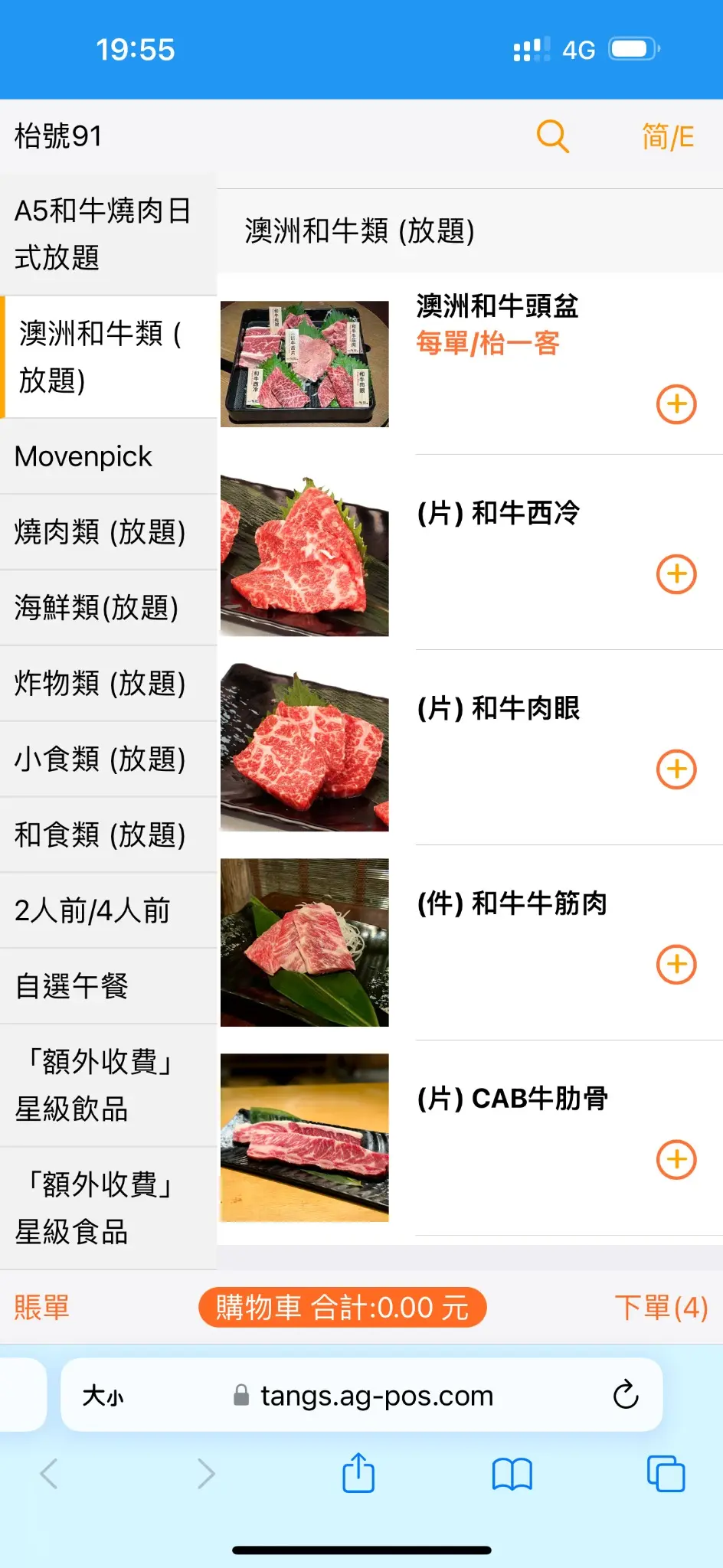The width and height of the screenshot is (723, 1568).
Task: View the 賬單 bill
Action: point(42,1308)
